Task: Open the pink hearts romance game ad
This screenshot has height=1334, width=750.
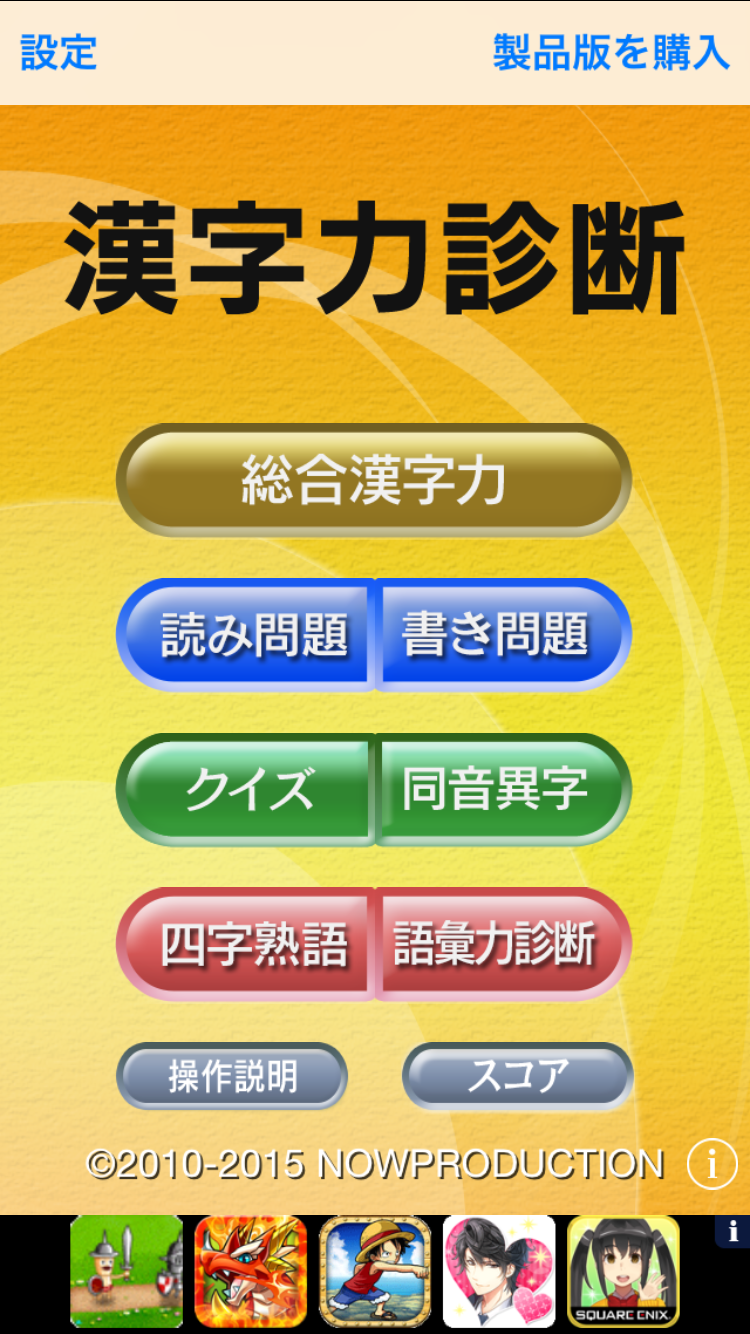Action: point(499,1271)
